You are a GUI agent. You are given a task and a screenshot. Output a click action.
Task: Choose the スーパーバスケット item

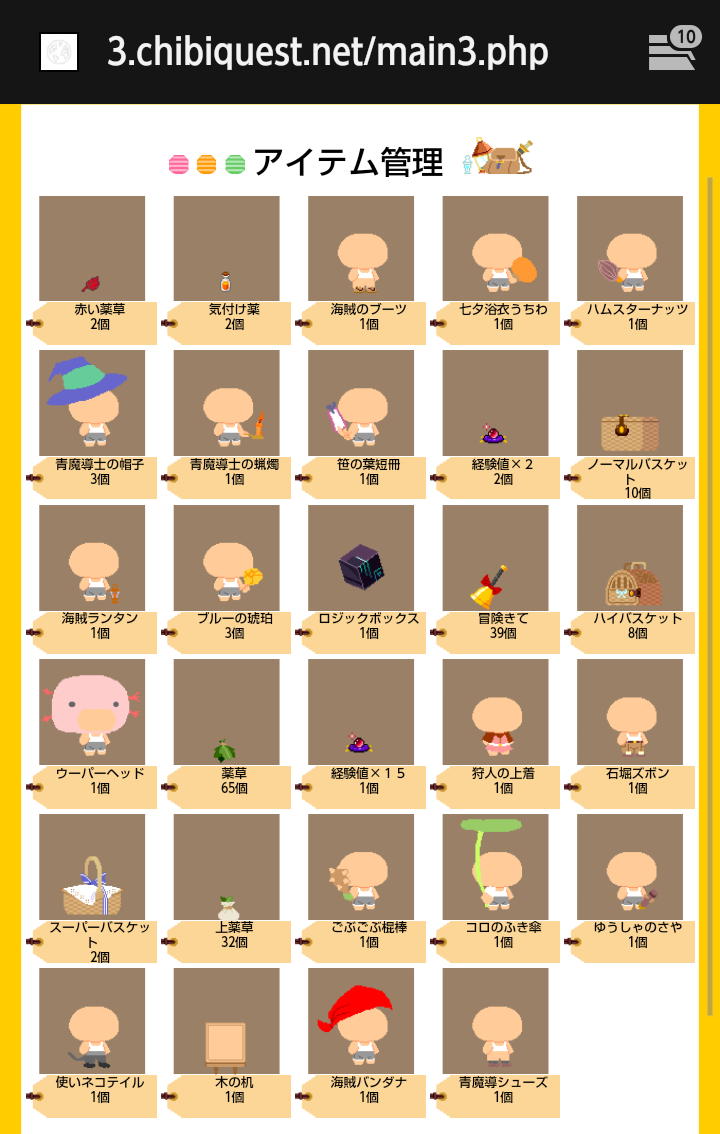92,868
